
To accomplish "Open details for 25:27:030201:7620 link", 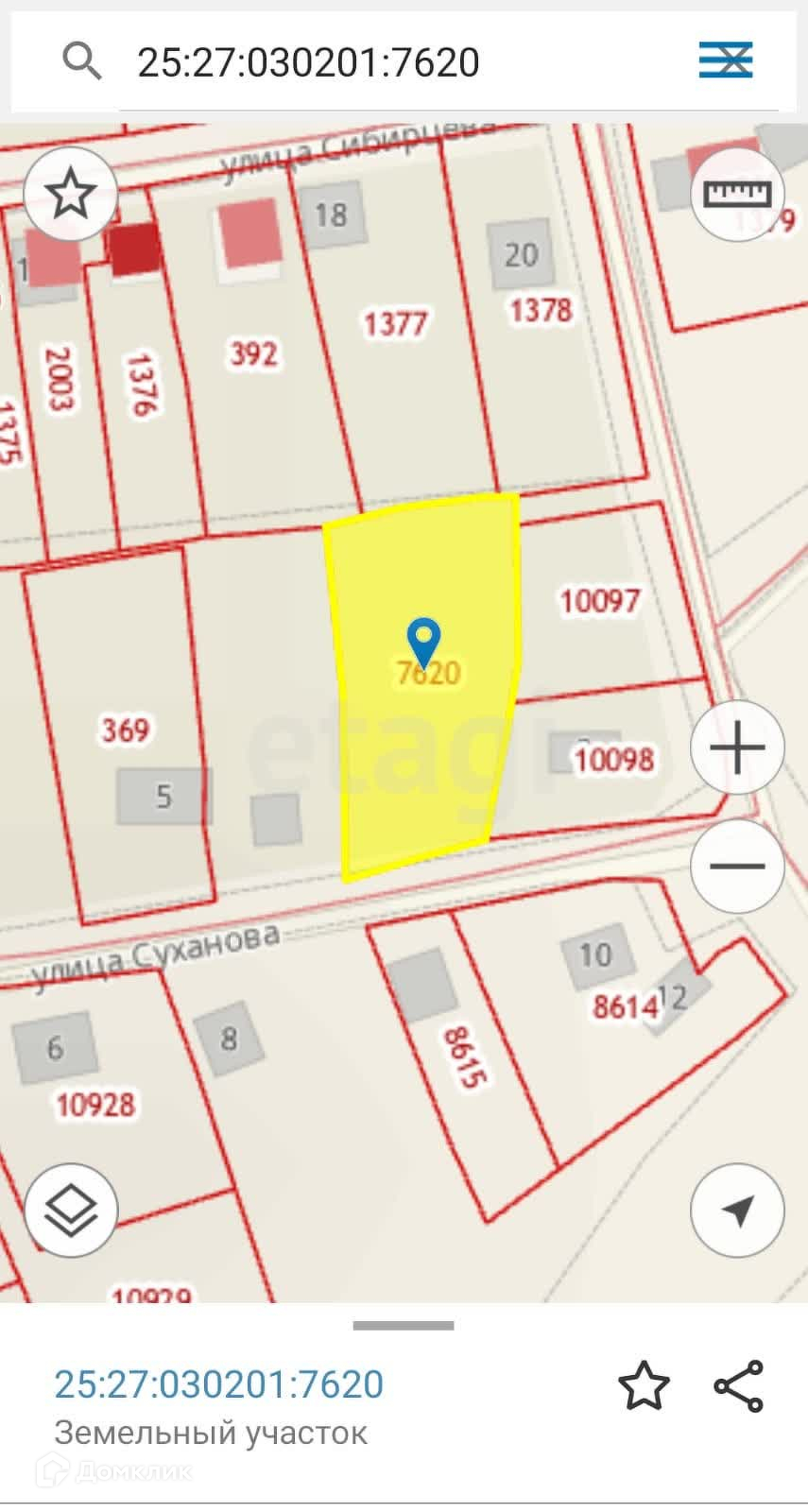I will click(x=219, y=1383).
